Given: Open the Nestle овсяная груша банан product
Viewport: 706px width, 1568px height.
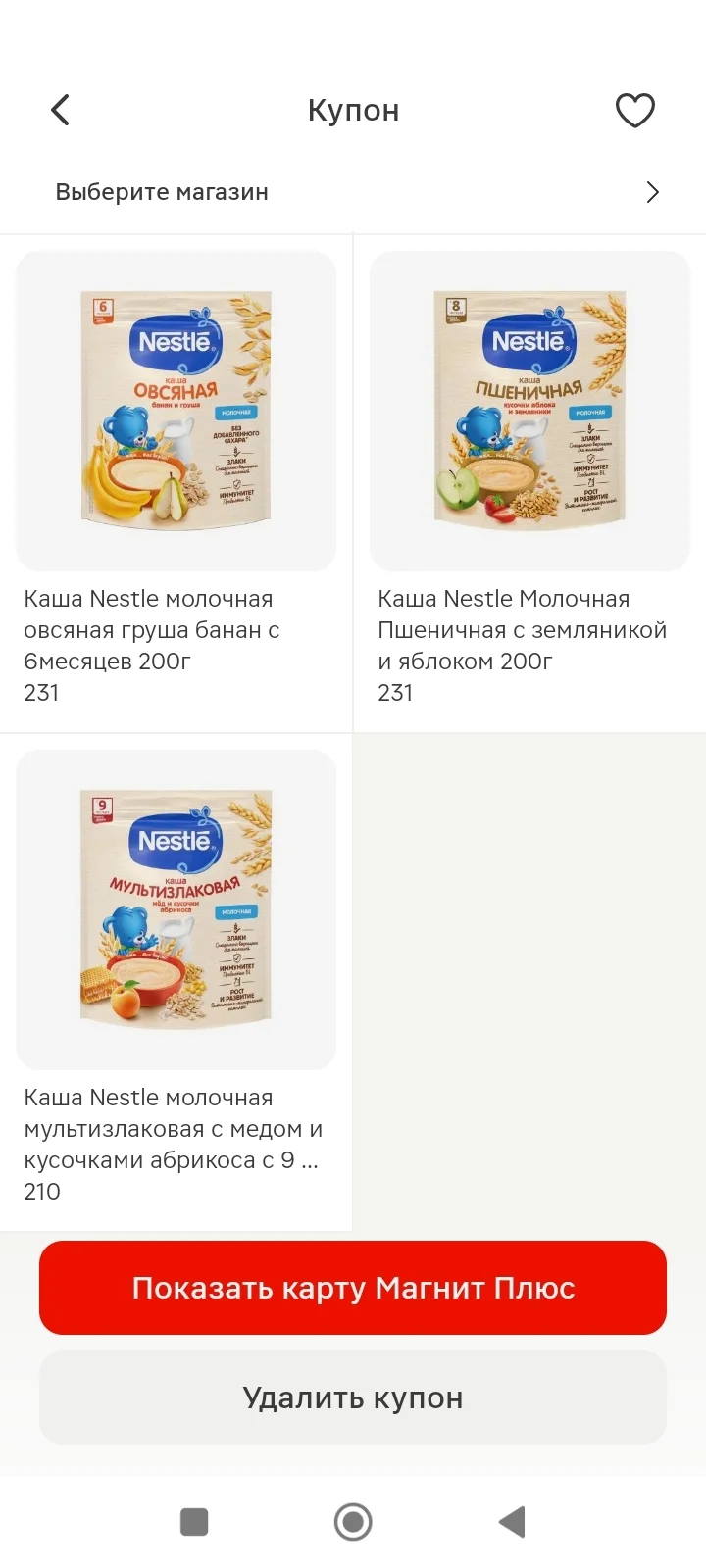Looking at the screenshot, I should tap(176, 484).
